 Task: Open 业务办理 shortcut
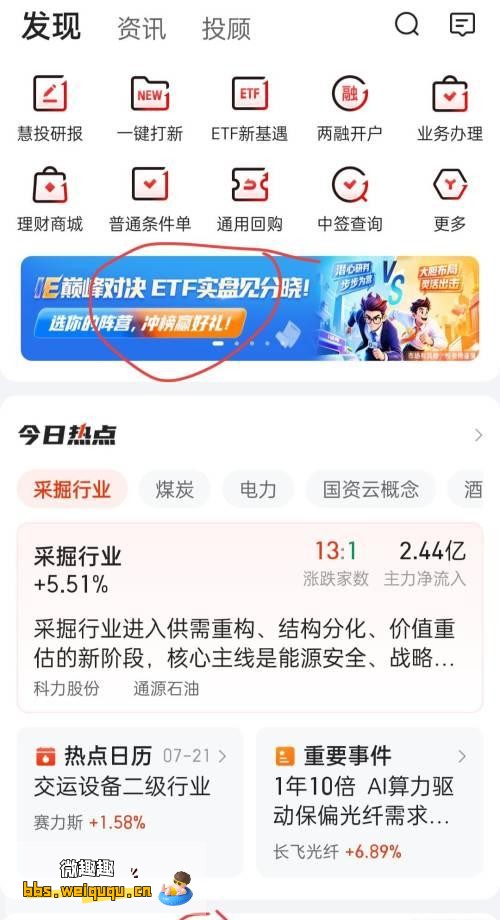450,109
